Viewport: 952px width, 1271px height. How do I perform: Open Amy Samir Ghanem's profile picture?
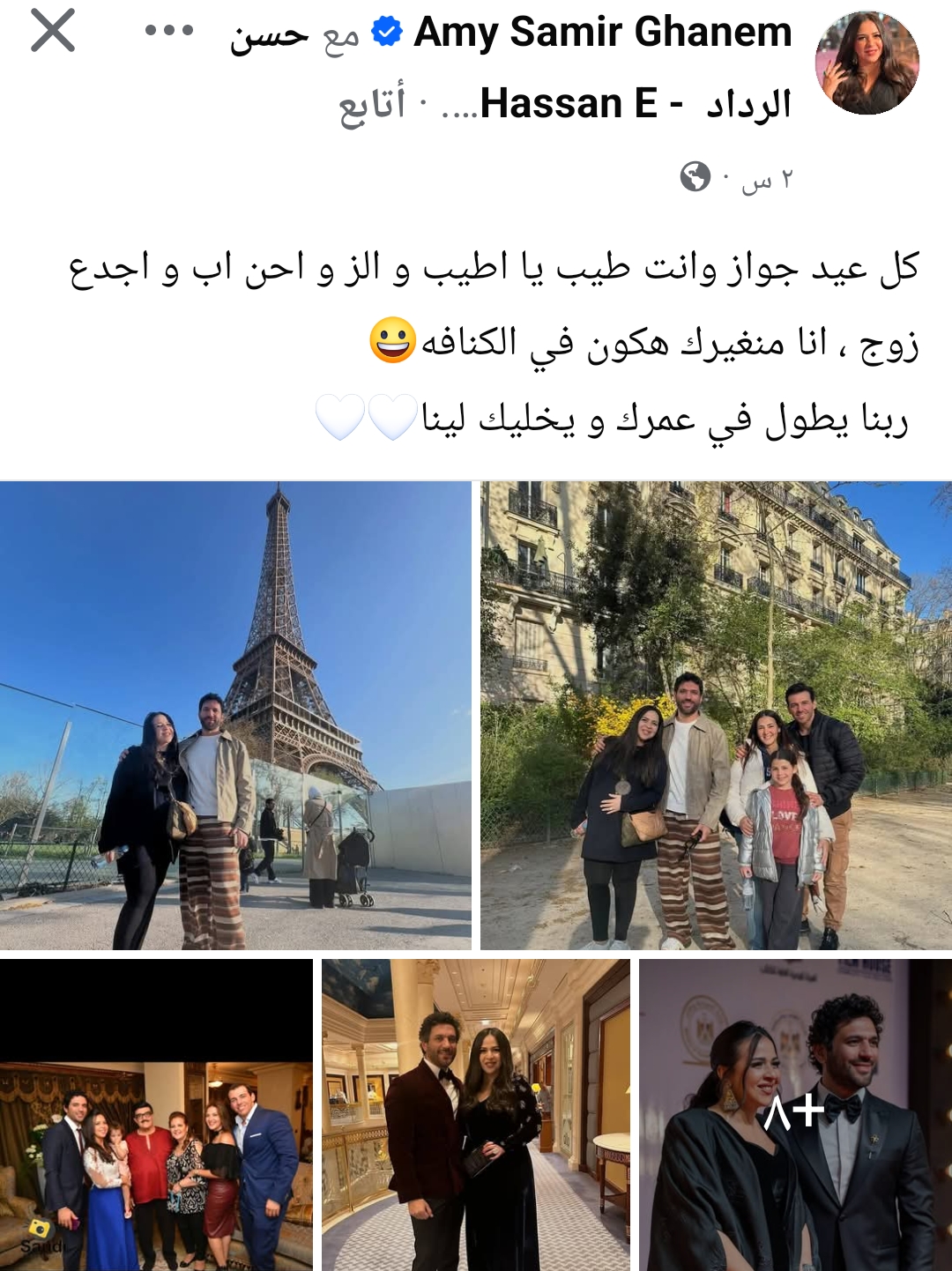(867, 63)
